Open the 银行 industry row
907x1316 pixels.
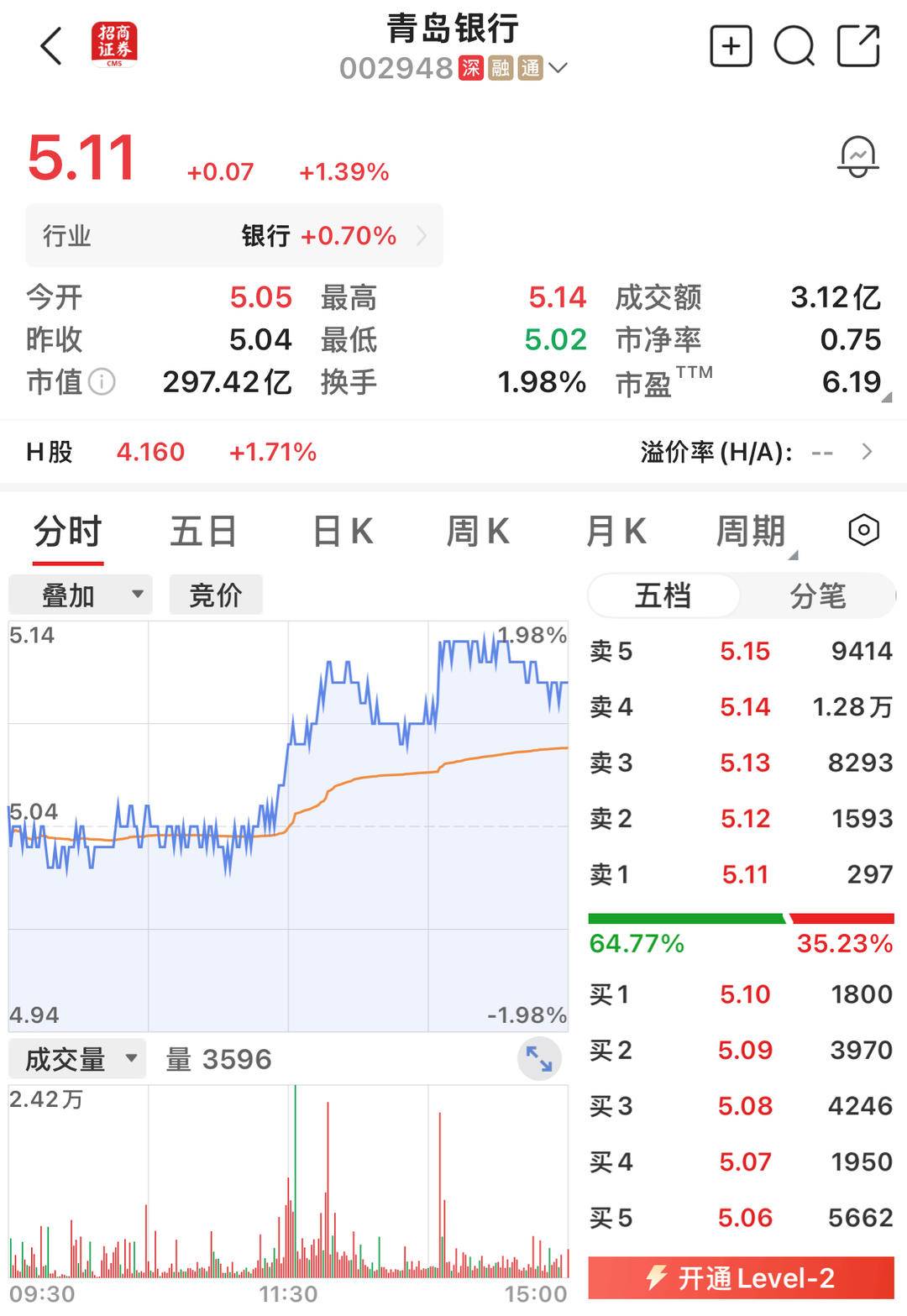click(x=234, y=236)
